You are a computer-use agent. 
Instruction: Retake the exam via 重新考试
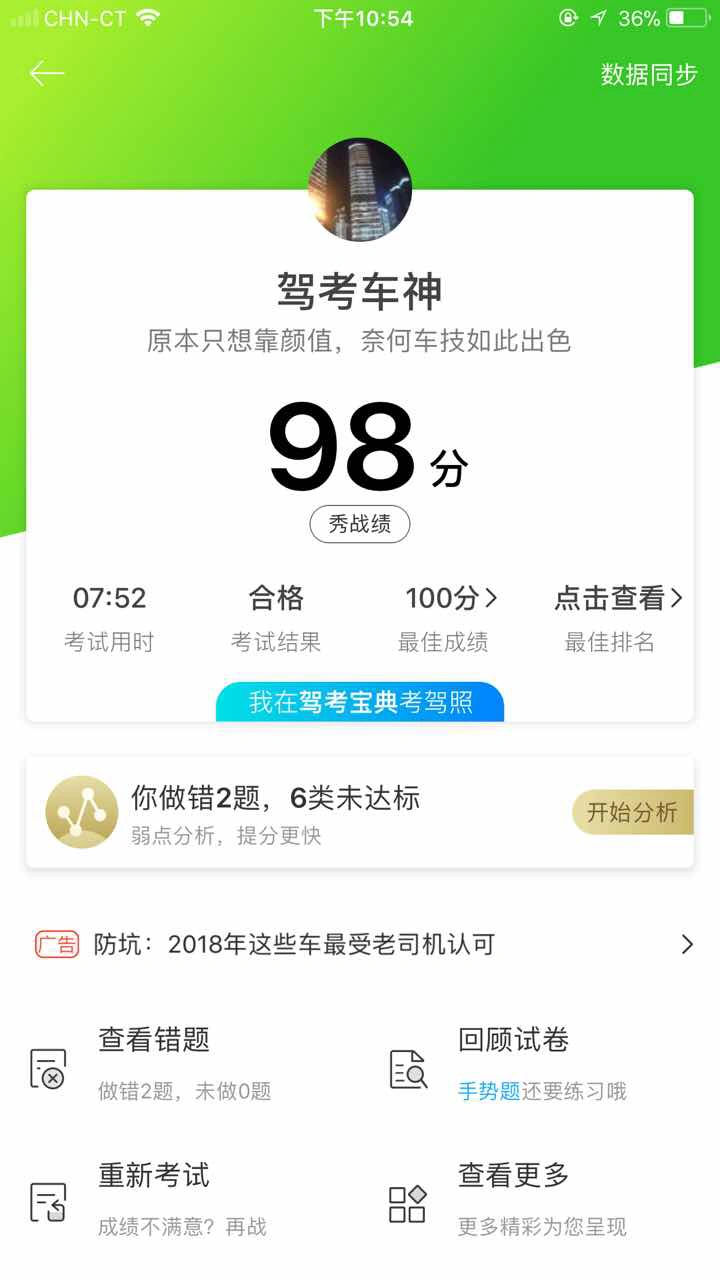(x=154, y=1176)
